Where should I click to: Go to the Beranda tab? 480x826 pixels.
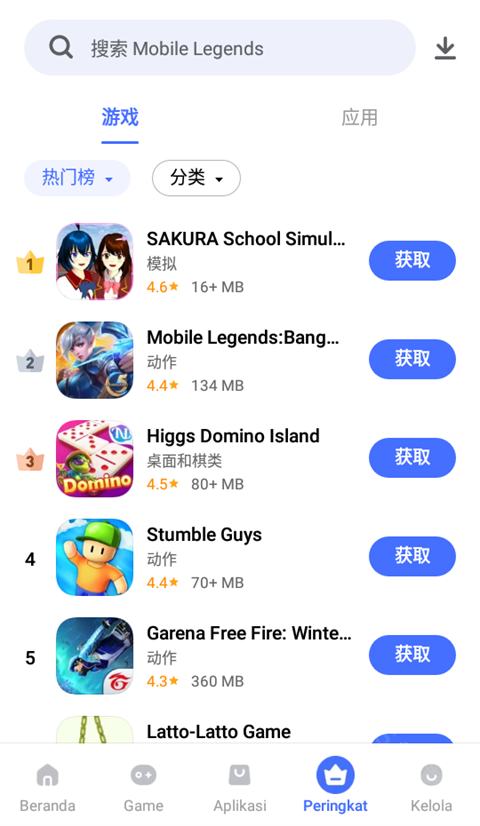pos(47,787)
